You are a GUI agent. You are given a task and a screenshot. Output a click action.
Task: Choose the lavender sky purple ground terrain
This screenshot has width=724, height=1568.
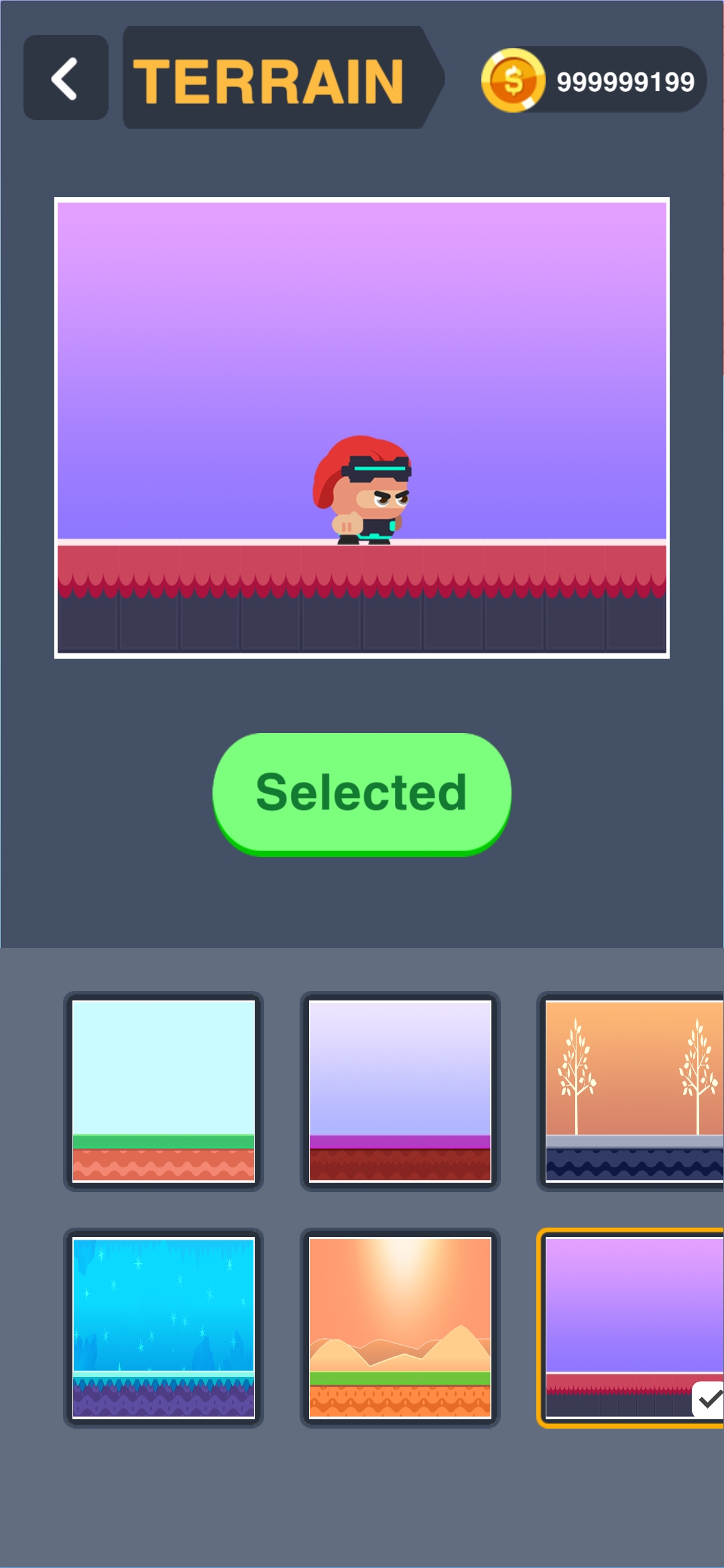(400, 1091)
